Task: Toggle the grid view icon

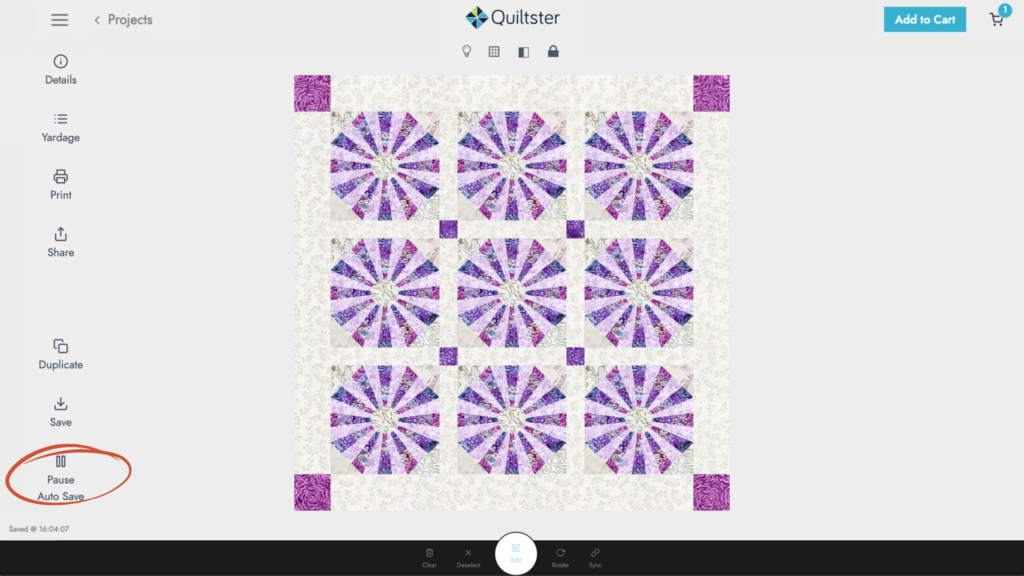Action: click(x=494, y=51)
